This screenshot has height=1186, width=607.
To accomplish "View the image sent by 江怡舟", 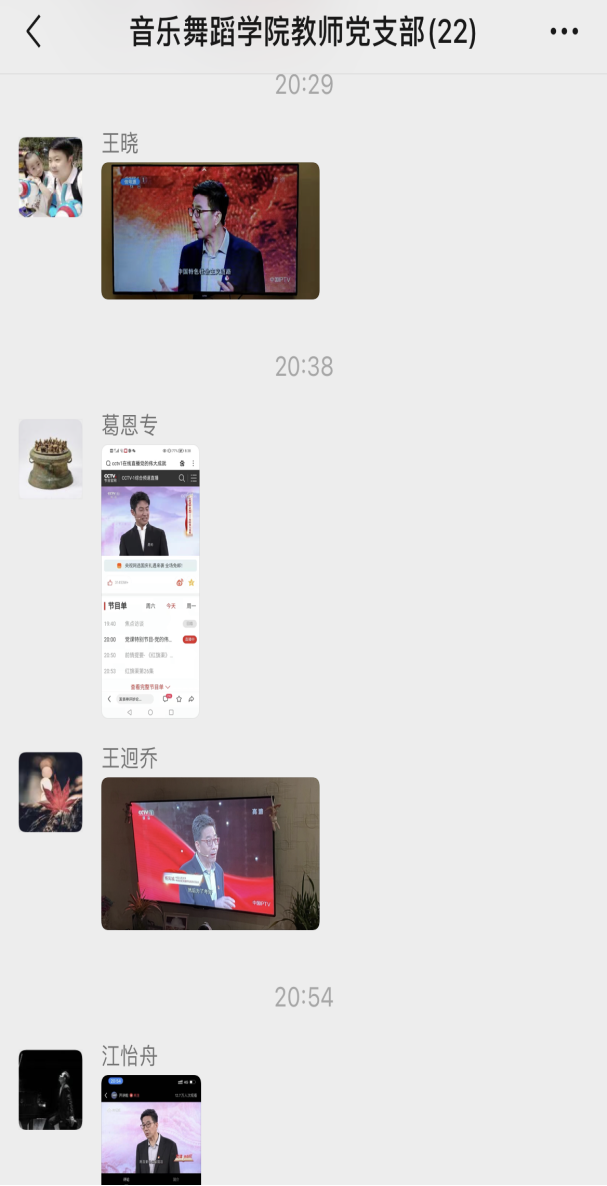I will coord(151,1130).
